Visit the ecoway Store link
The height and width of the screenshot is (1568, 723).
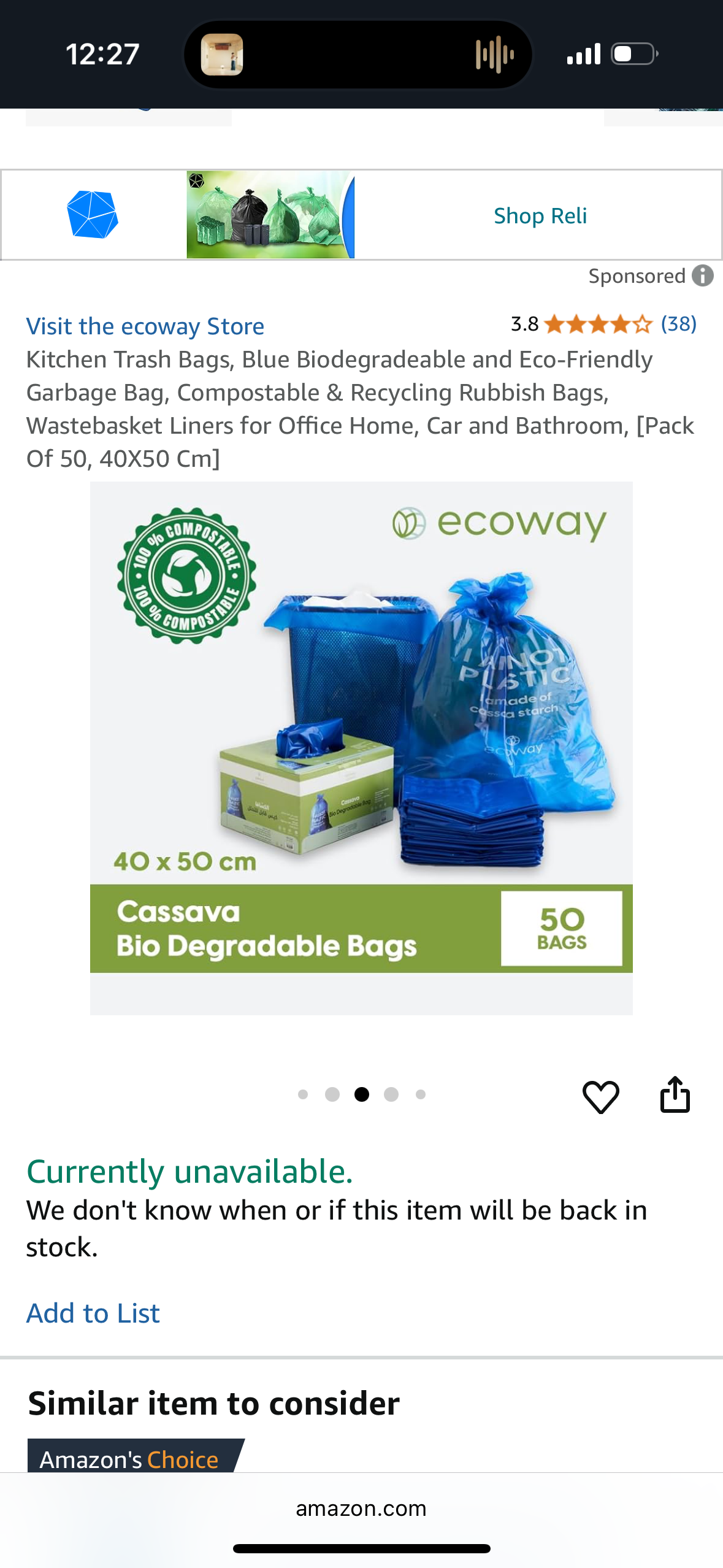point(145,326)
